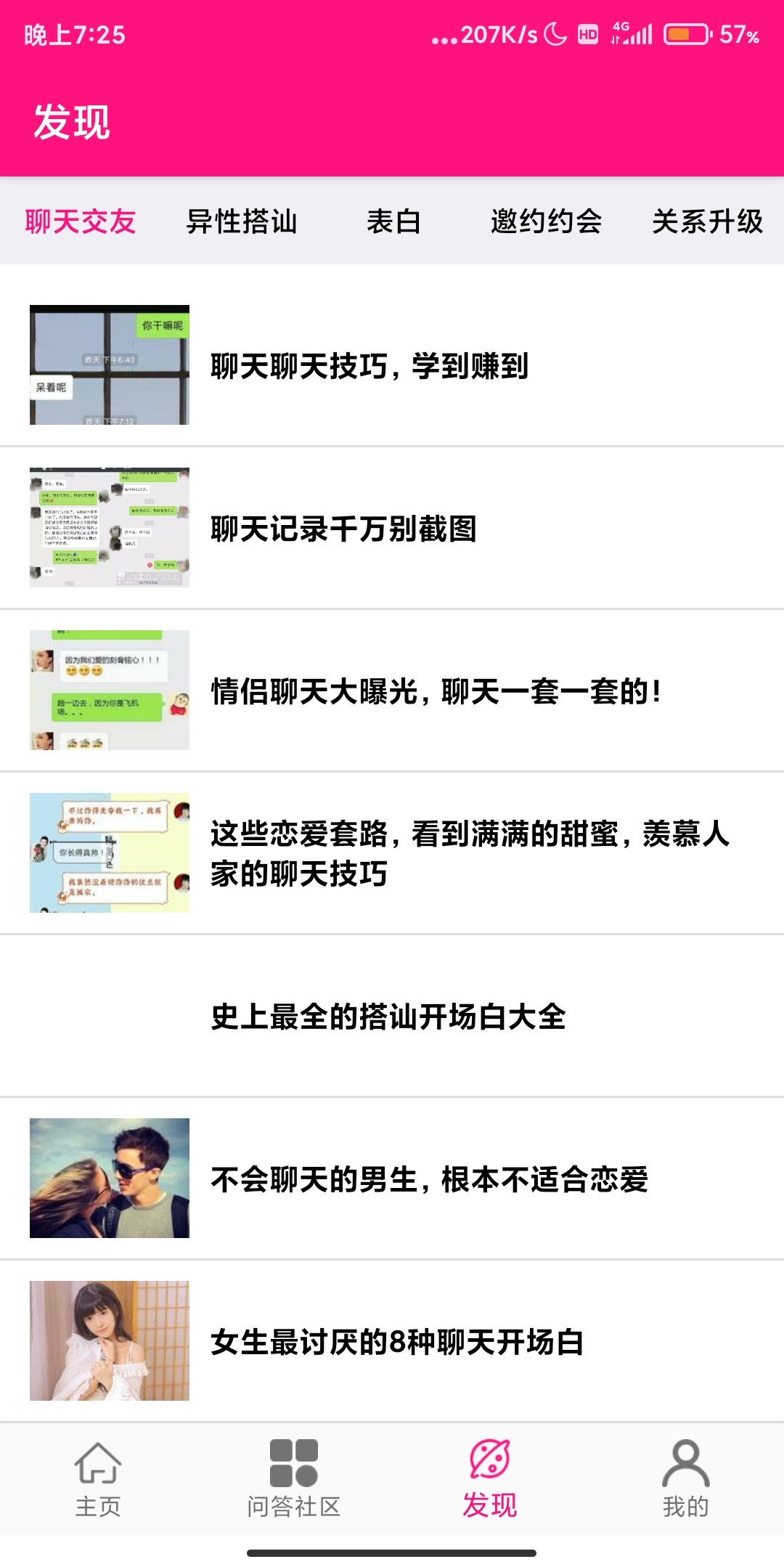Go to the 关系升级 tab
784x1567 pixels.
(x=707, y=221)
